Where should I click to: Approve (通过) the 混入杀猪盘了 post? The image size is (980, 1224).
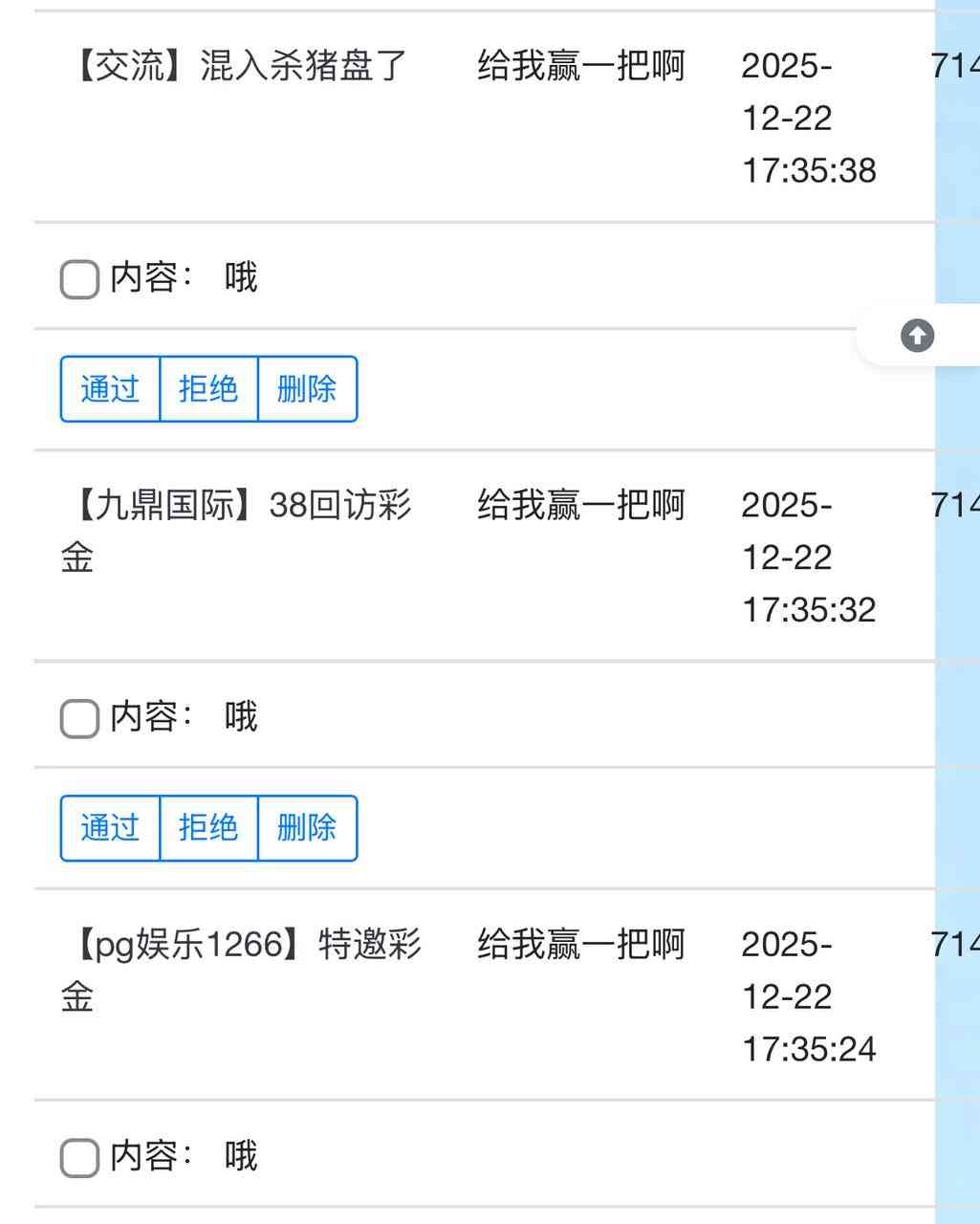click(110, 389)
